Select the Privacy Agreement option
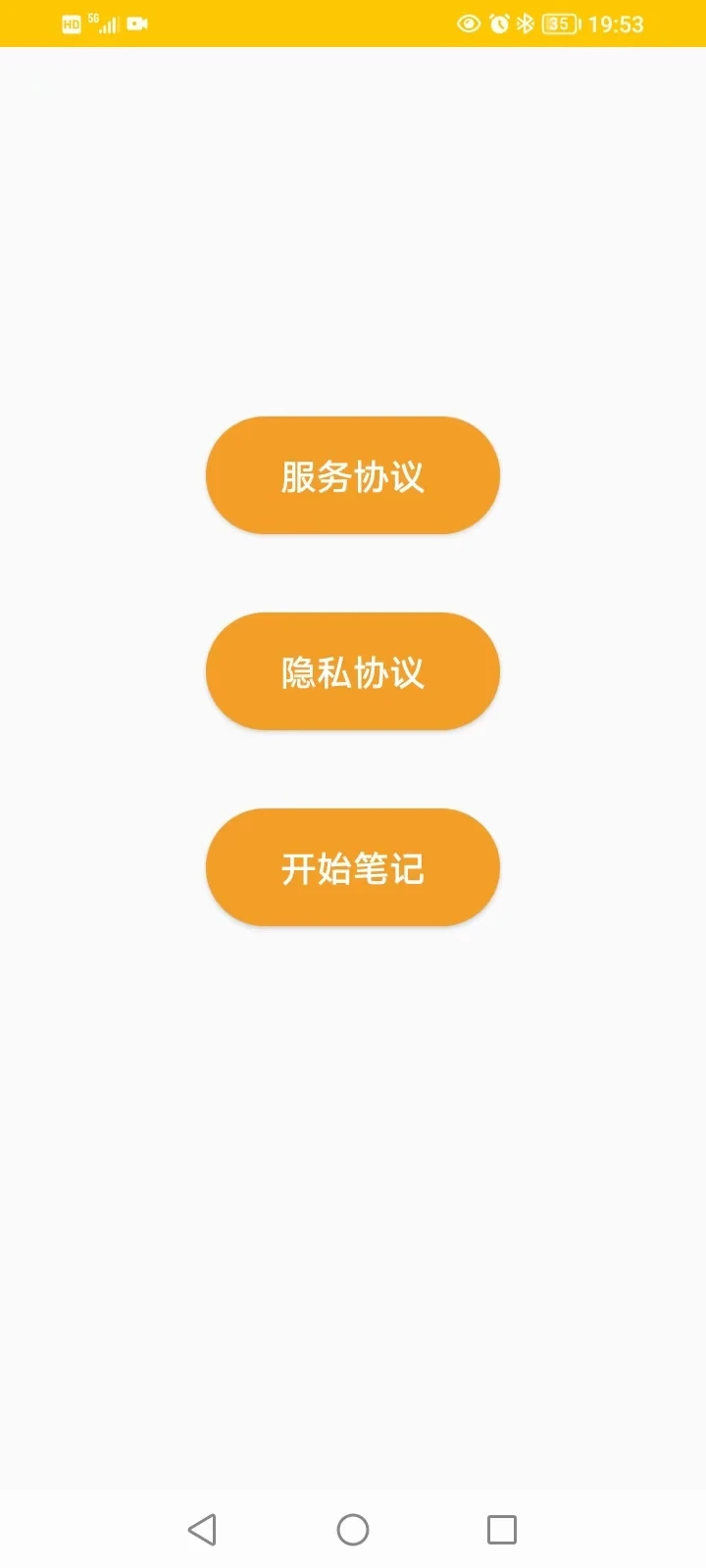 coord(353,670)
